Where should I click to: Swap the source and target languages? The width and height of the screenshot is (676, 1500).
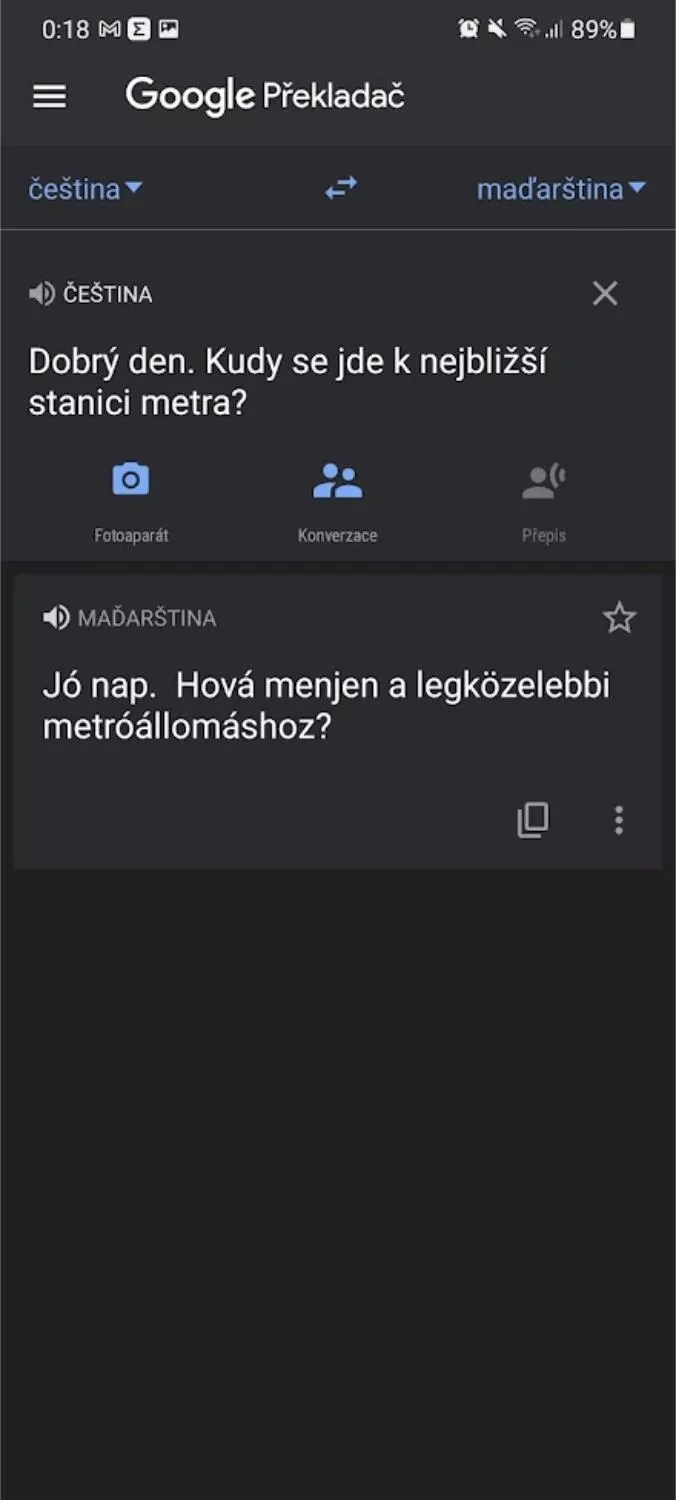pyautogui.click(x=341, y=188)
